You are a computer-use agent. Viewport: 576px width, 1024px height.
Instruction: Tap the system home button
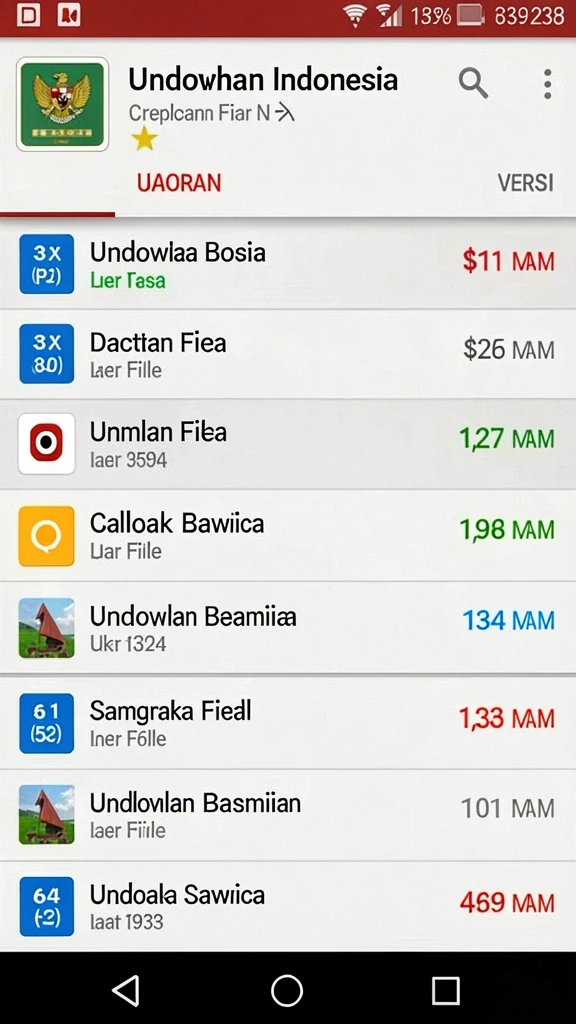(287, 990)
